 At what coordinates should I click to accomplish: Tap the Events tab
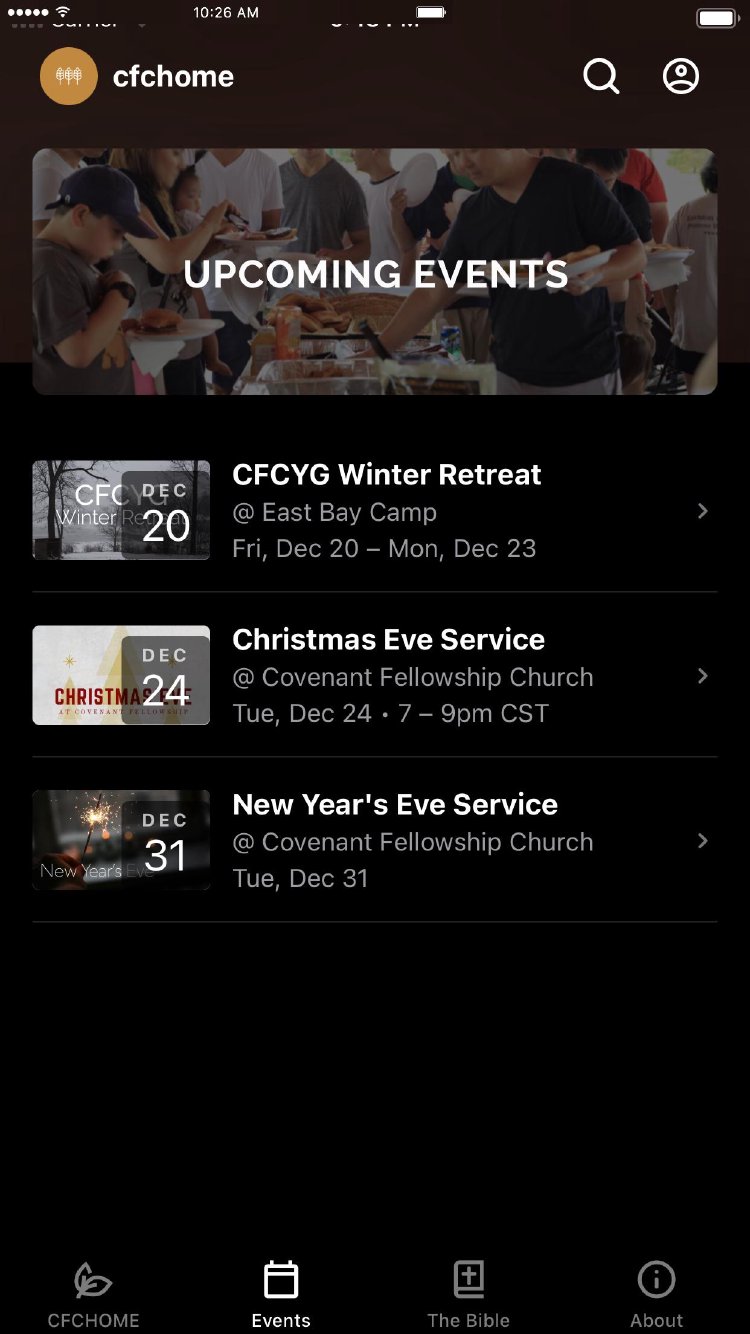tap(281, 1294)
